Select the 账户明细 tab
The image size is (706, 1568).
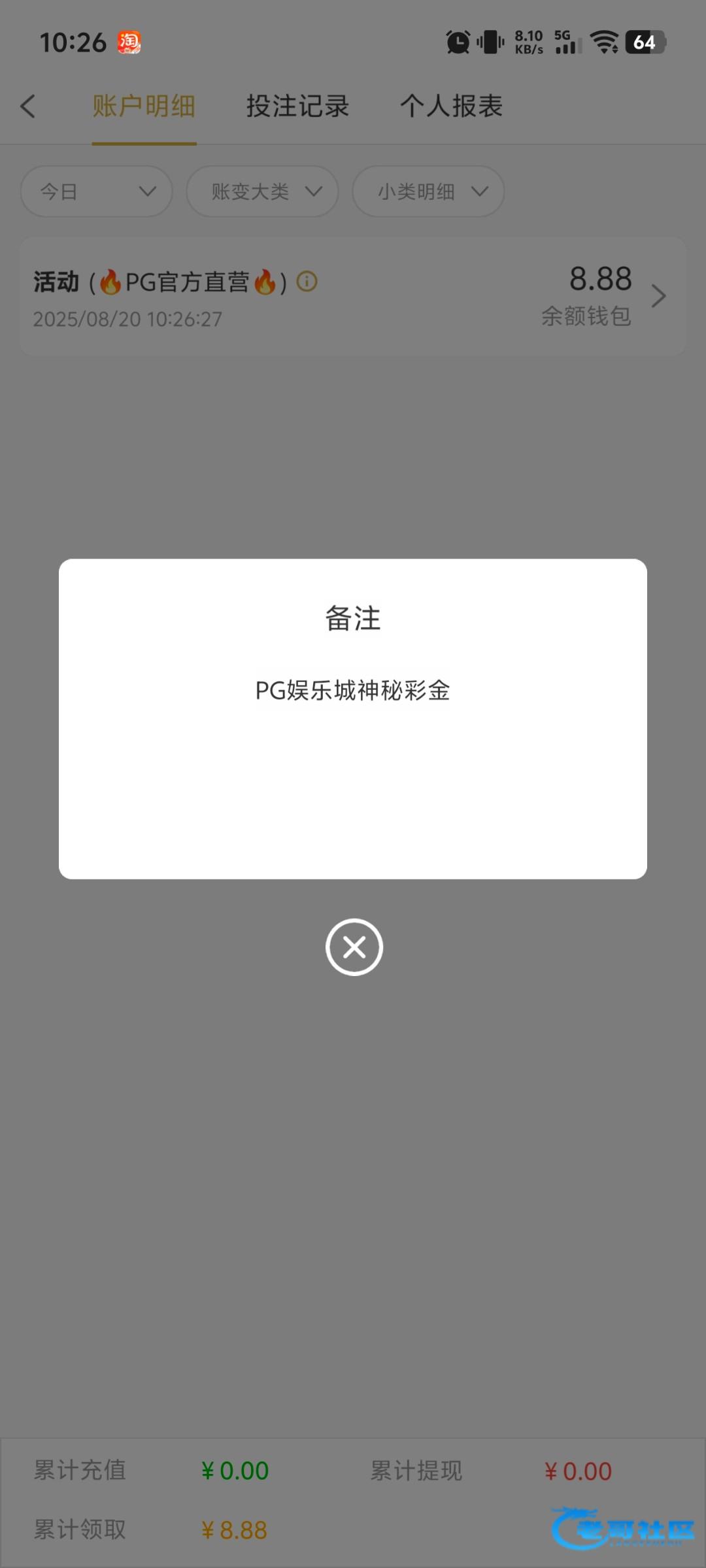[144, 106]
